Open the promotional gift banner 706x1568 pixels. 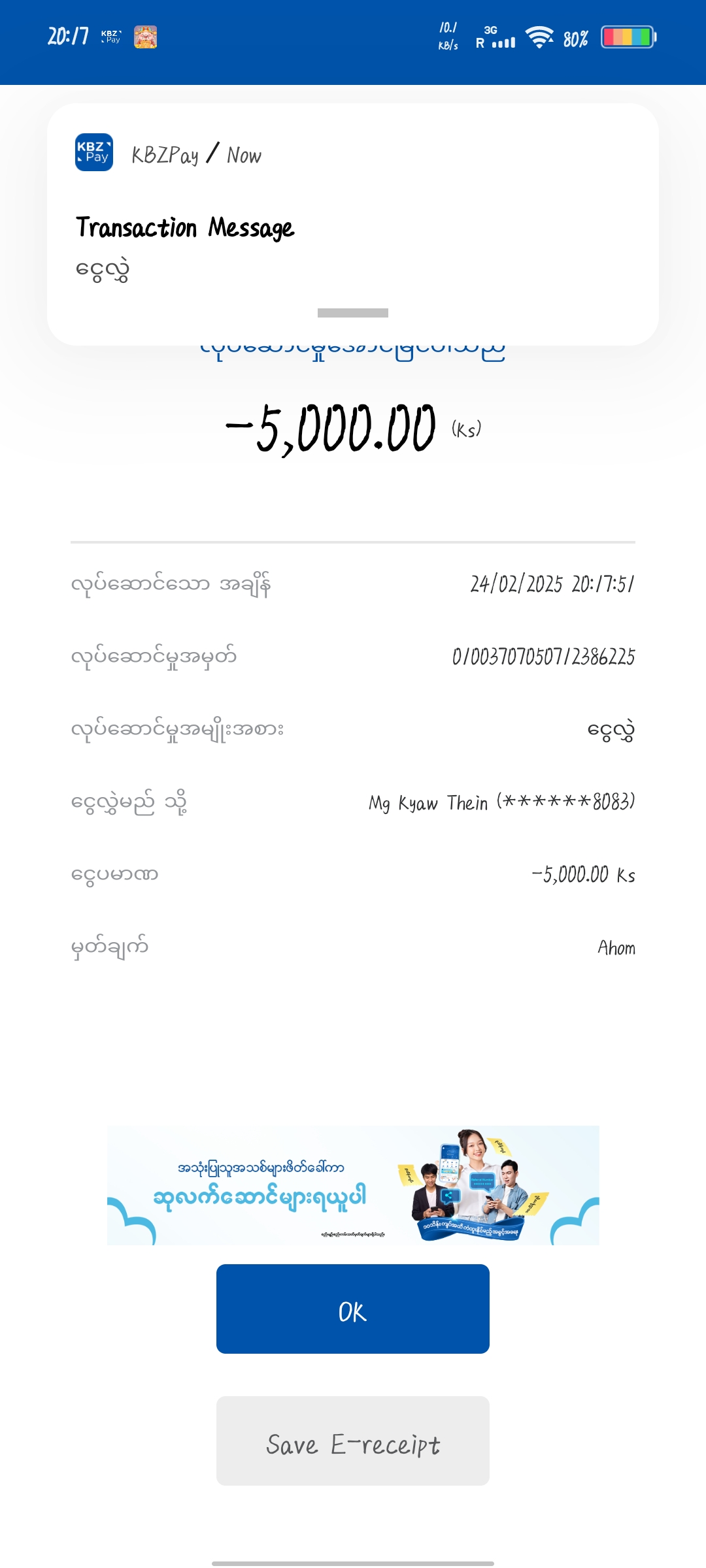pos(353,1185)
